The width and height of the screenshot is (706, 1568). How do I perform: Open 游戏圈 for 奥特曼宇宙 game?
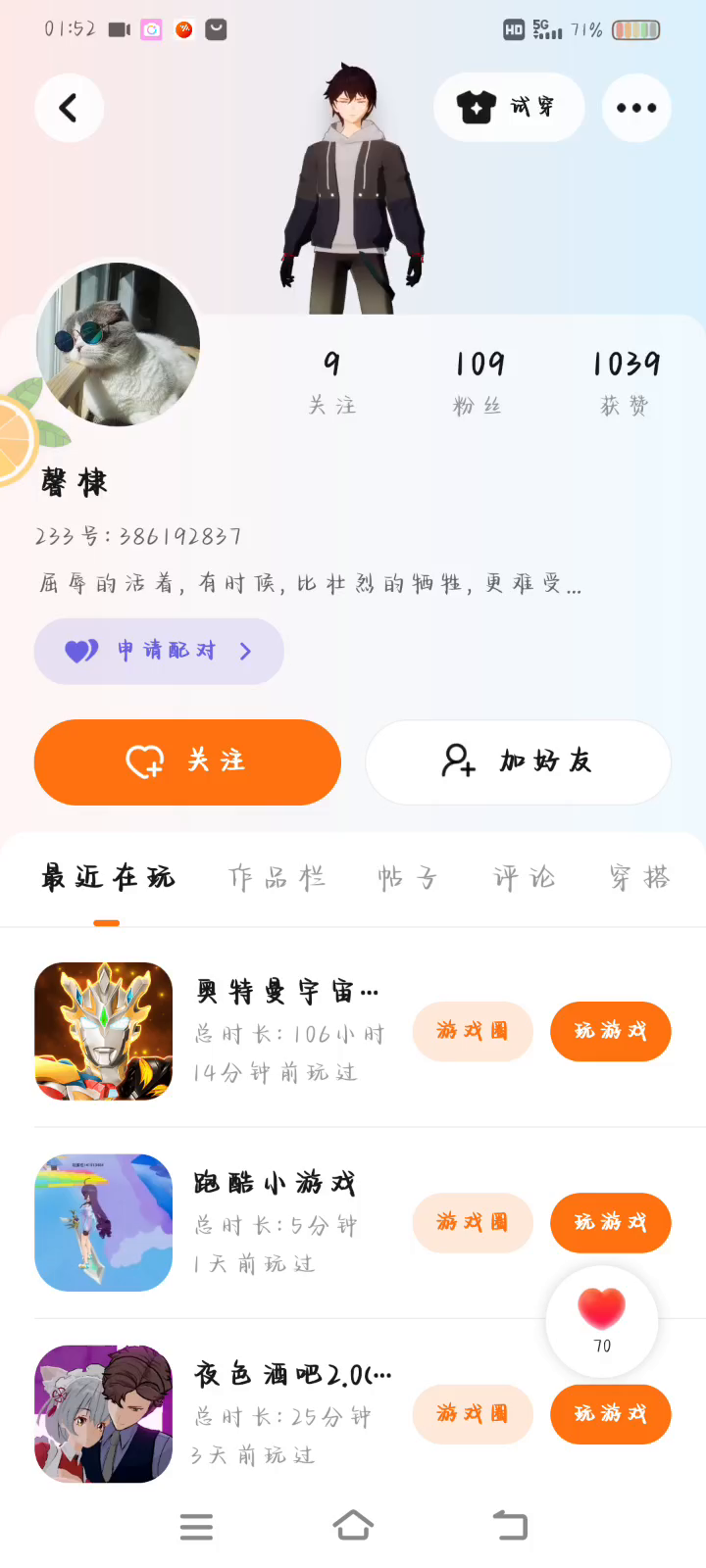tap(473, 1031)
